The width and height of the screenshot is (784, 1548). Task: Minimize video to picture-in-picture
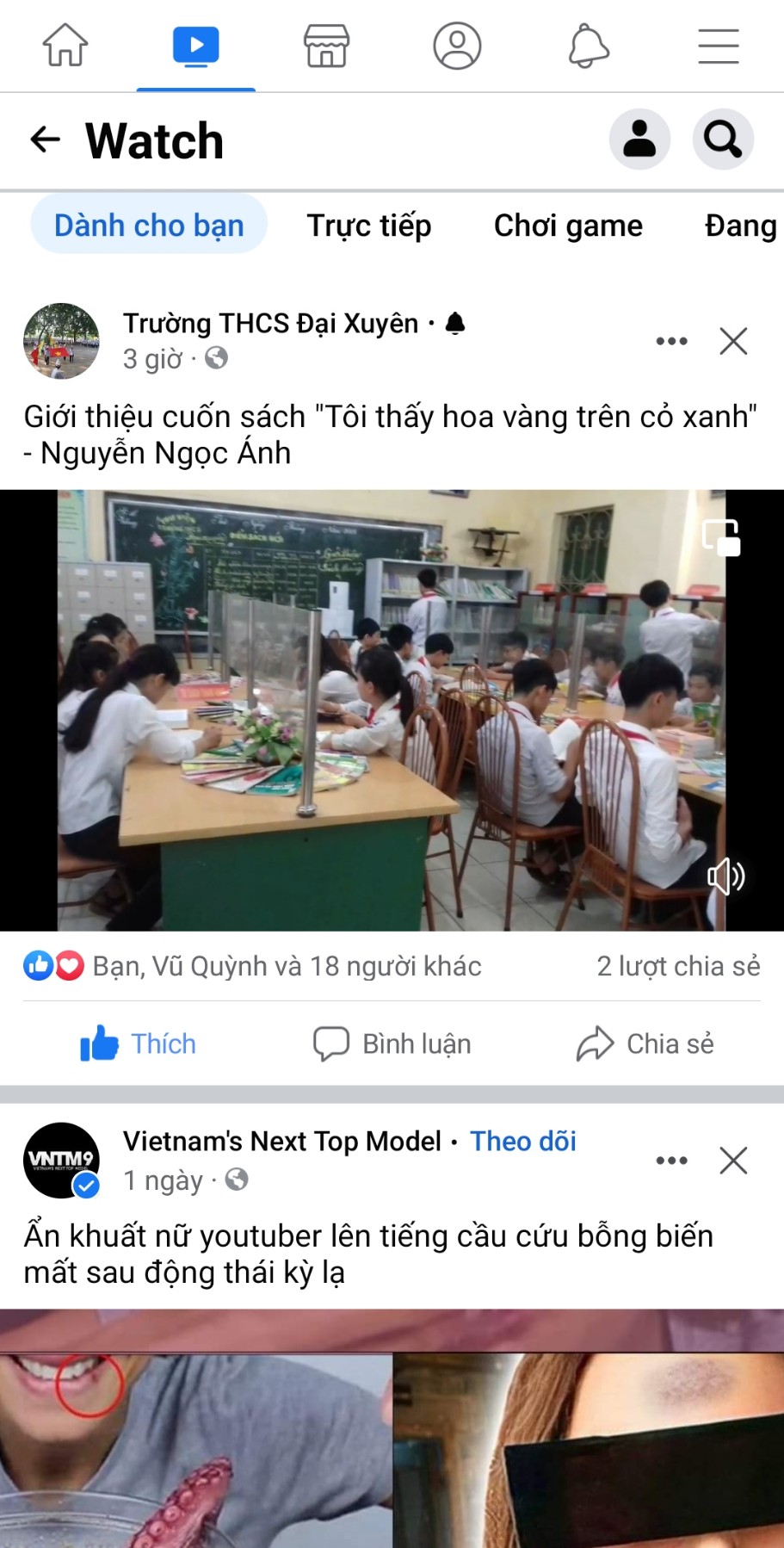coord(721,538)
